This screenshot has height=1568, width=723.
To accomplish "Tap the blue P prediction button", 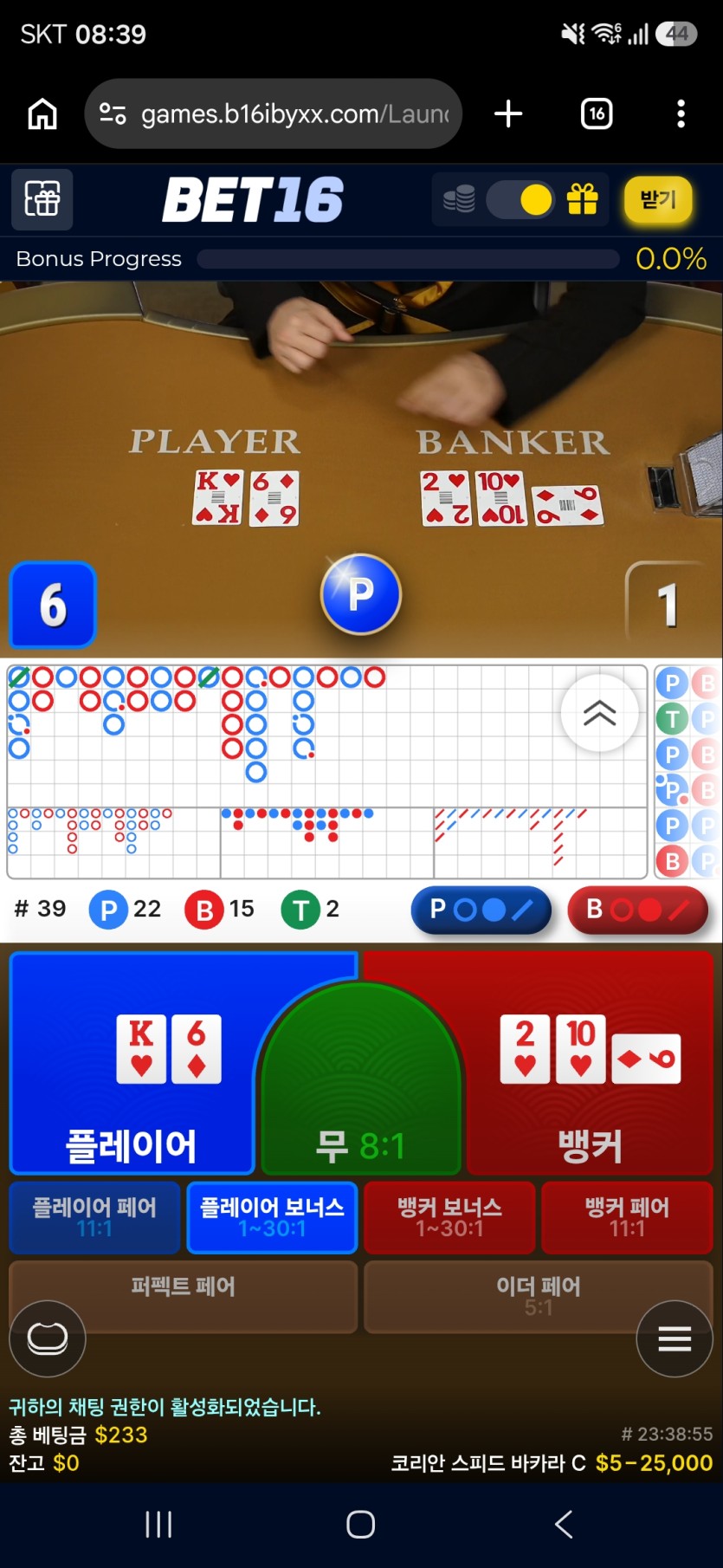I will [481, 910].
